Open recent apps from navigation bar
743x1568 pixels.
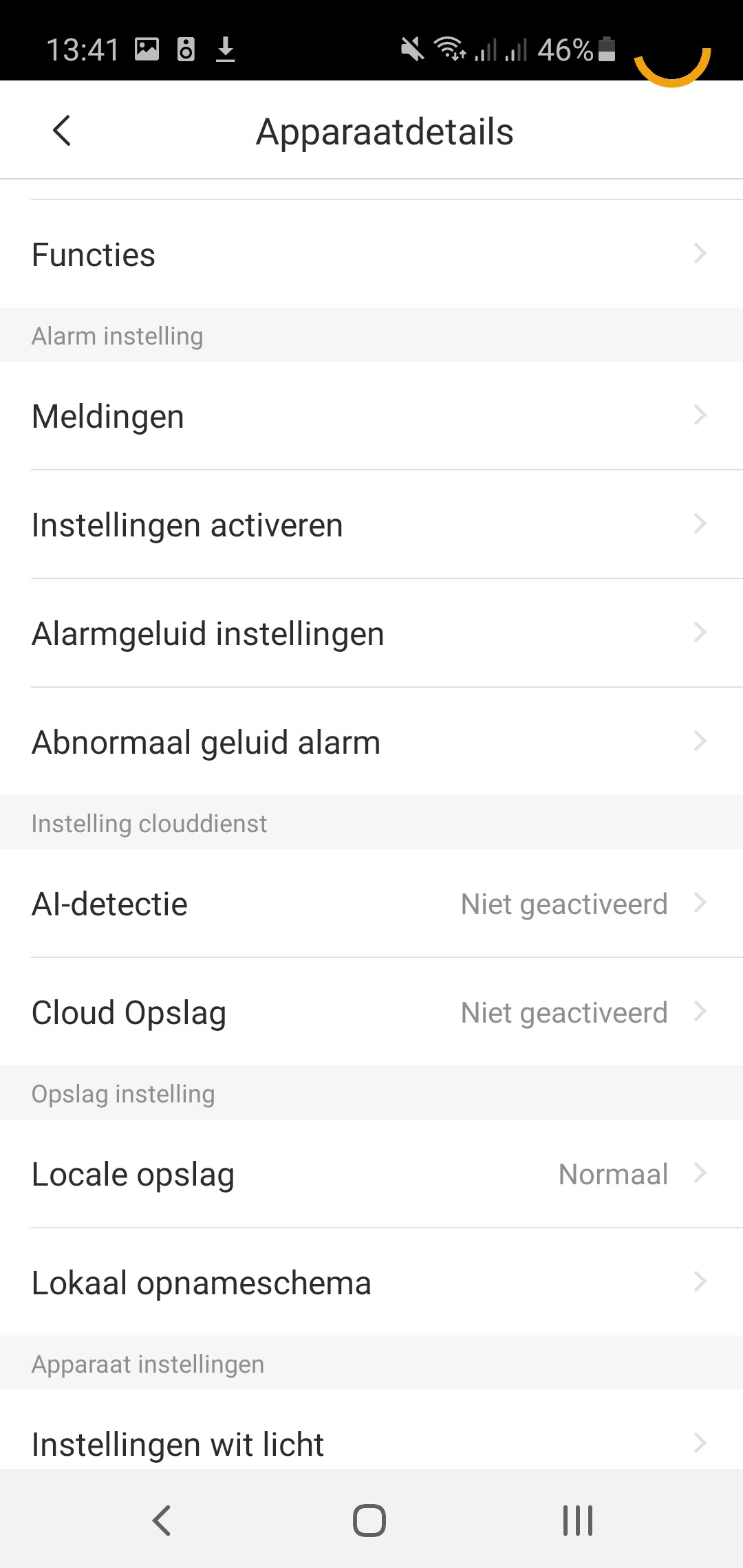click(x=577, y=1520)
